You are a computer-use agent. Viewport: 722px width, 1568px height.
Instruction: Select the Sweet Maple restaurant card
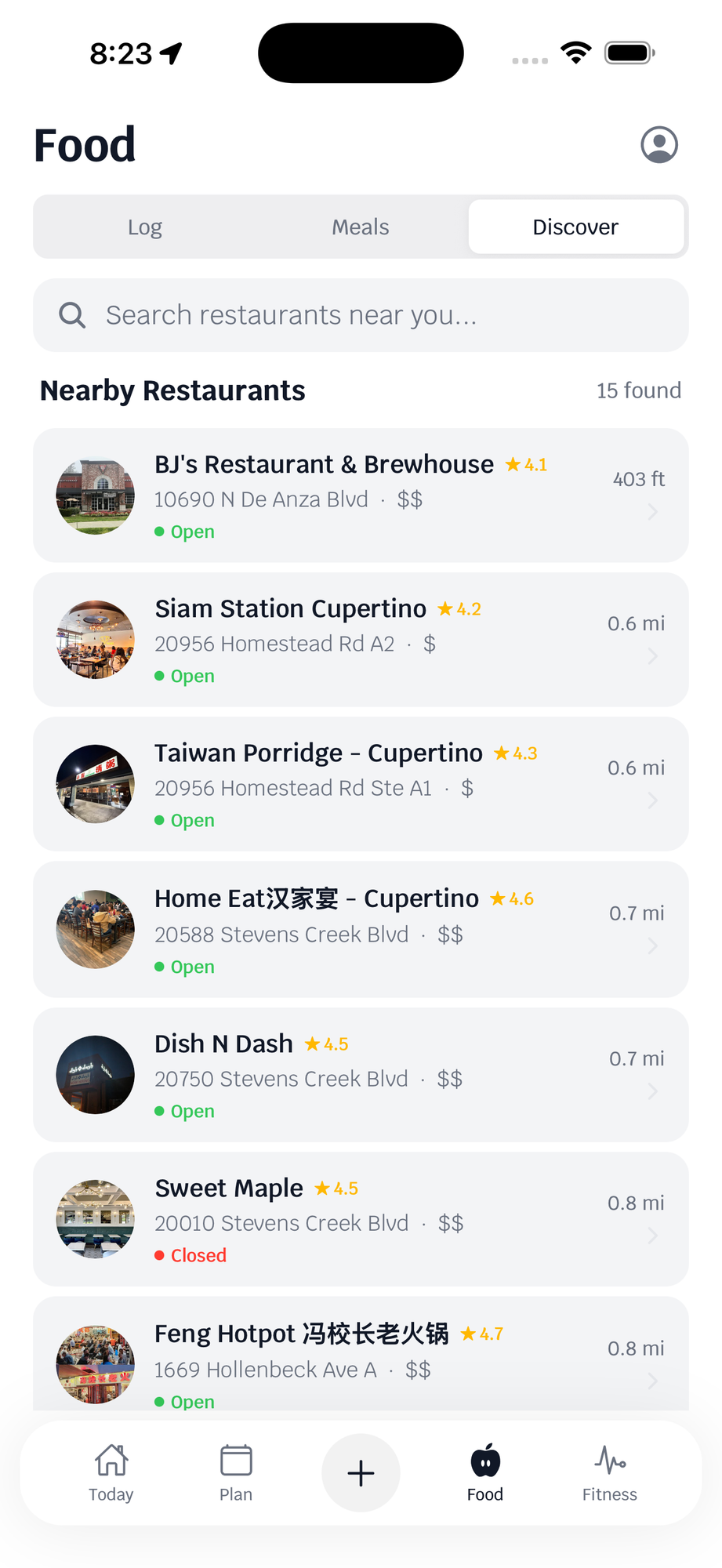[x=361, y=1219]
